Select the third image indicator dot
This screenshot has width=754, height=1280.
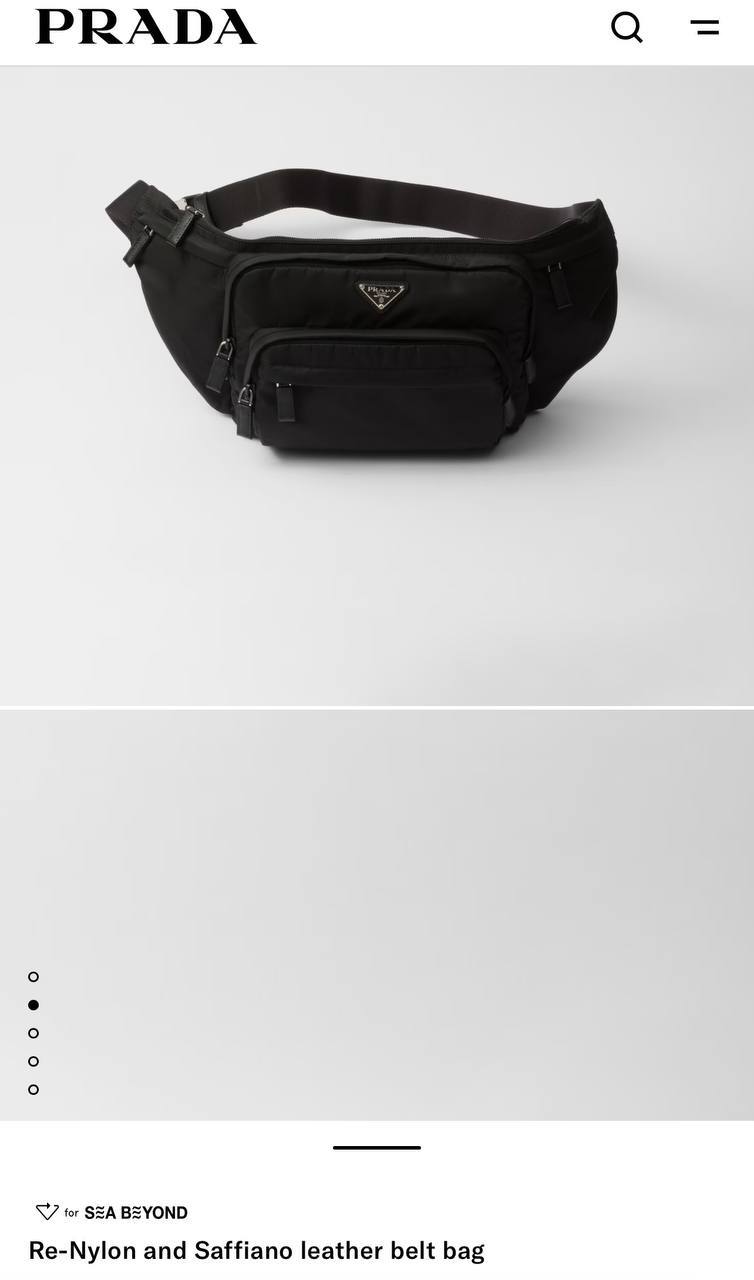34,1033
